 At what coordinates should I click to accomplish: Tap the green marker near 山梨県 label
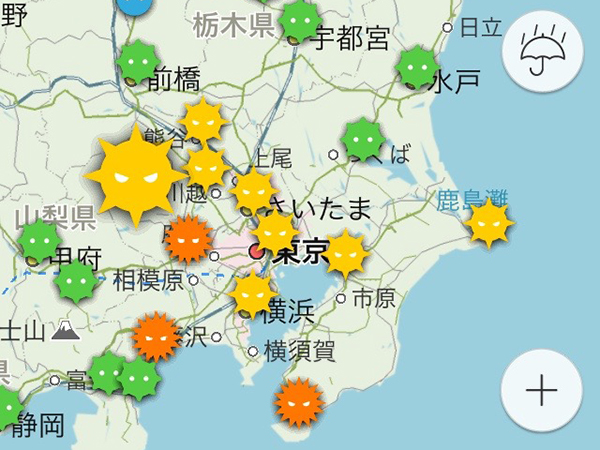[x=40, y=241]
